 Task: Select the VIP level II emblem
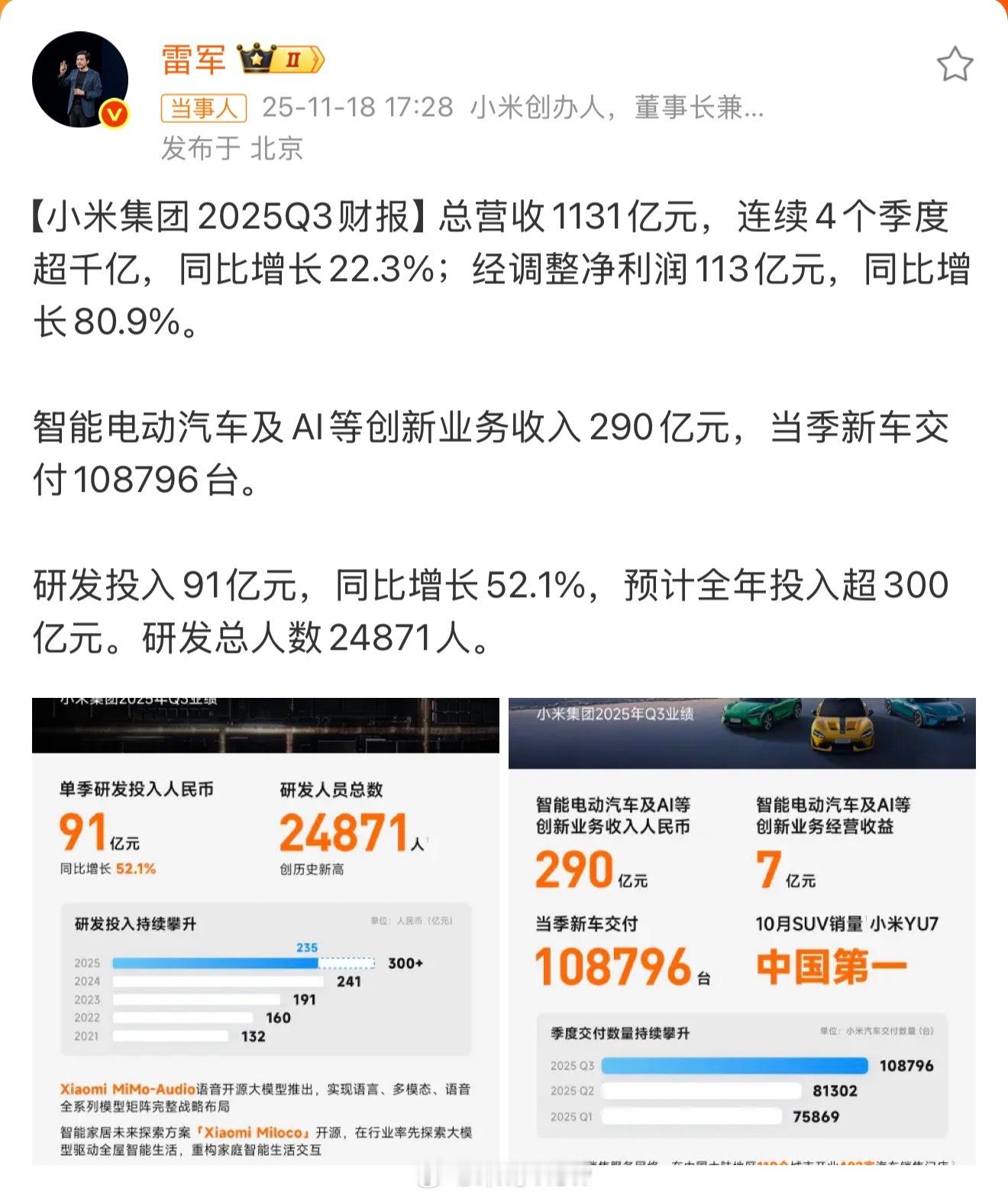(295, 58)
